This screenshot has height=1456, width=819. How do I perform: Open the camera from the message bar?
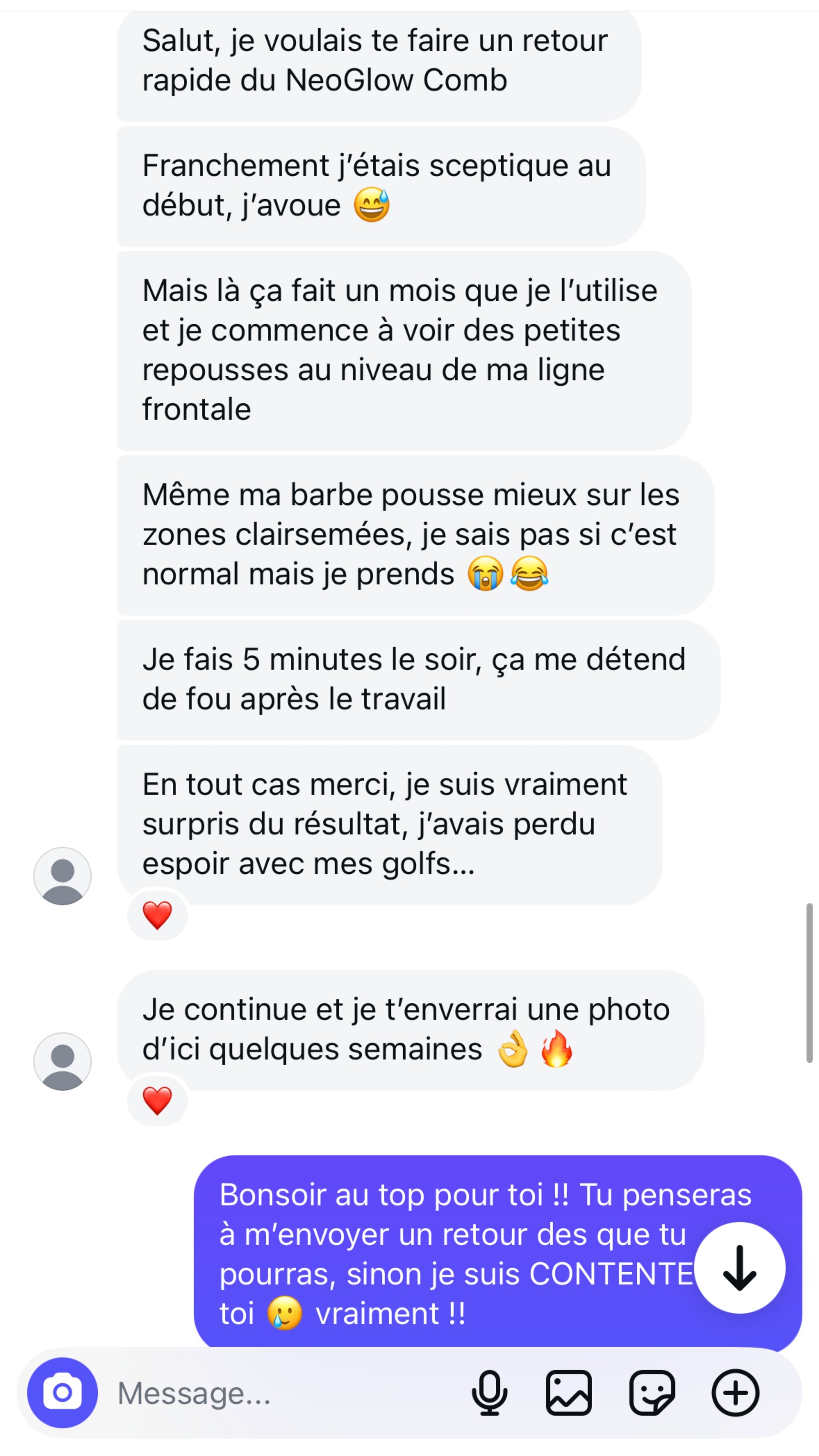pyautogui.click(x=62, y=1392)
